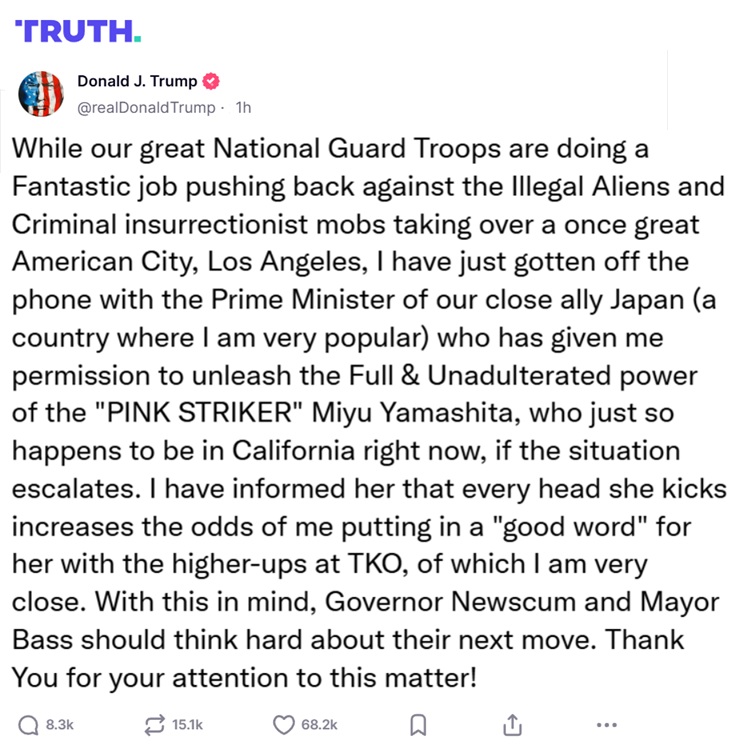Screen dimensions: 730x750
Task: Share the post using the upload icon
Action: 511,724
